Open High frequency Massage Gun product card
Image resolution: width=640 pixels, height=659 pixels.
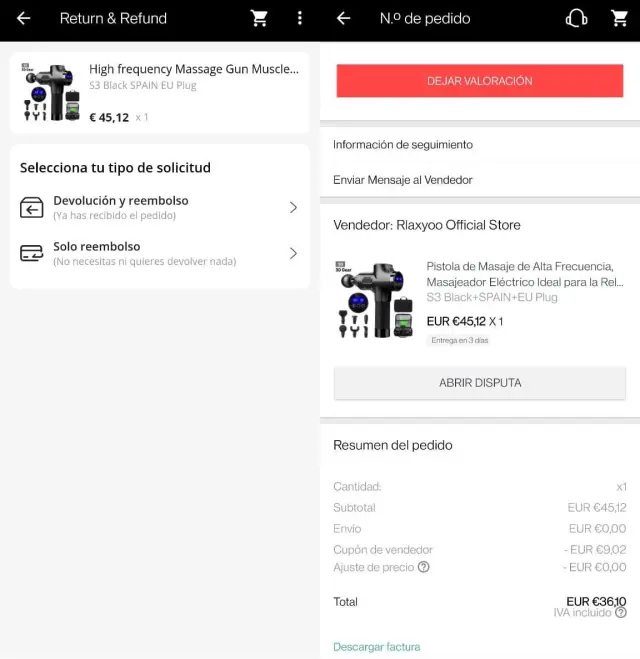(x=160, y=93)
